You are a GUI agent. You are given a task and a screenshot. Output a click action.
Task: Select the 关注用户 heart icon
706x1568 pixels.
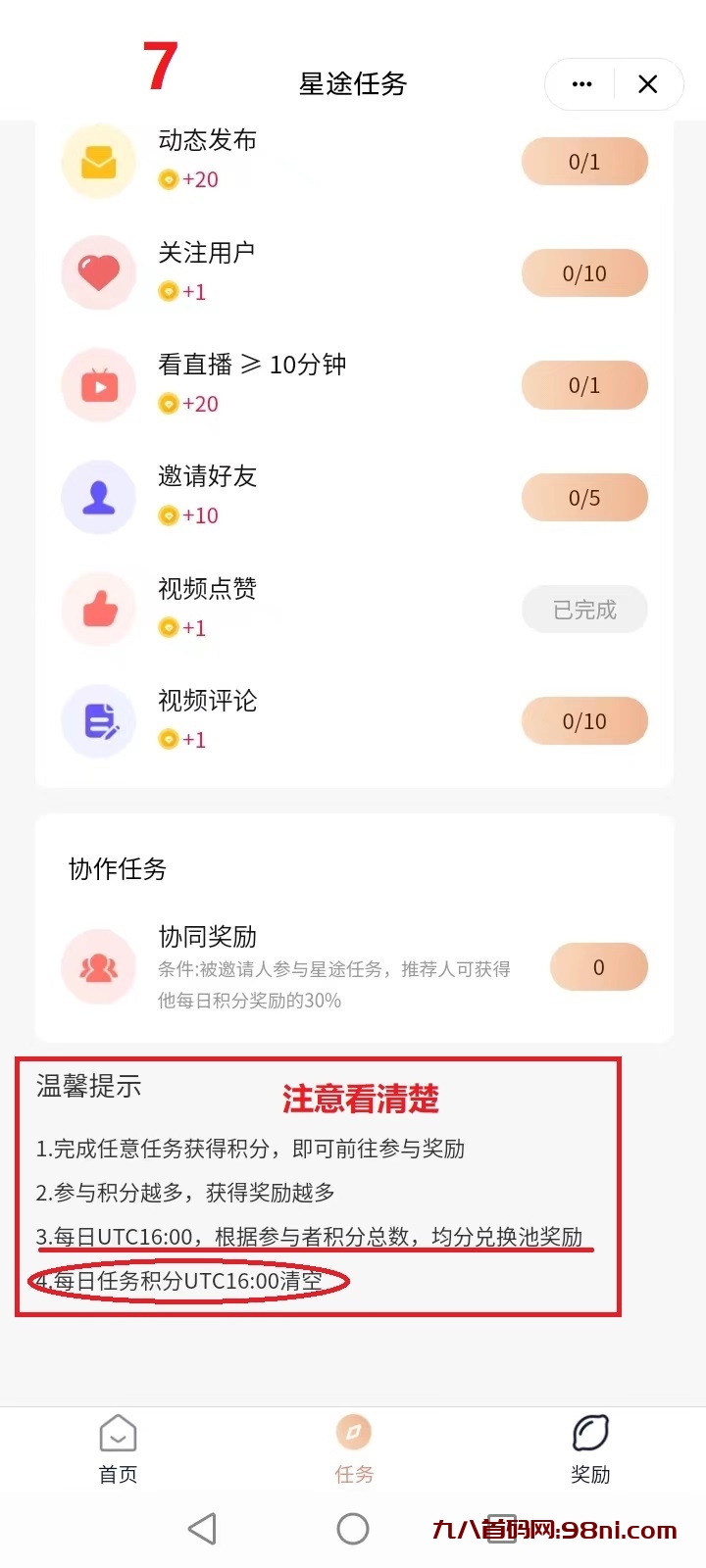(x=98, y=272)
